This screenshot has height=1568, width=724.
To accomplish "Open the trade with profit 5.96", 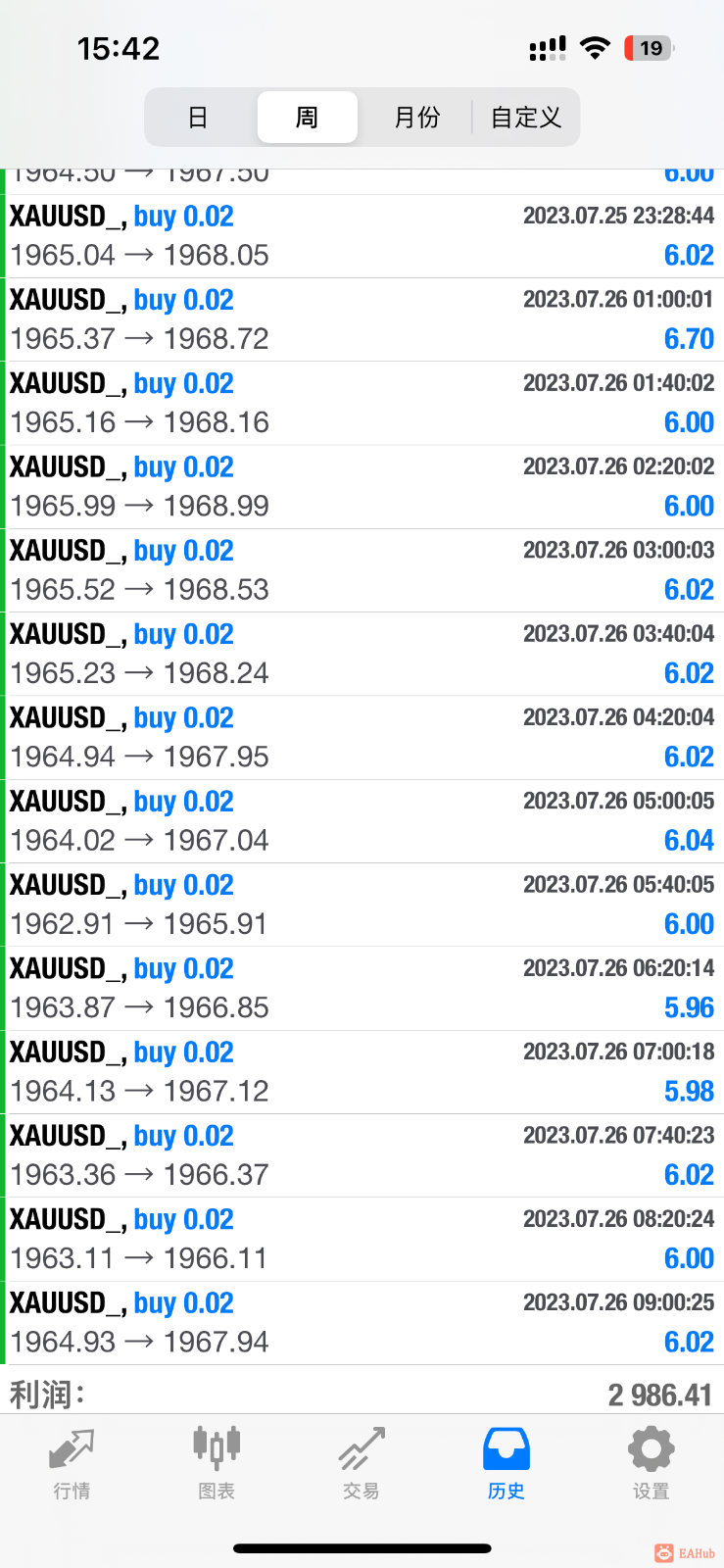I will (x=362, y=988).
